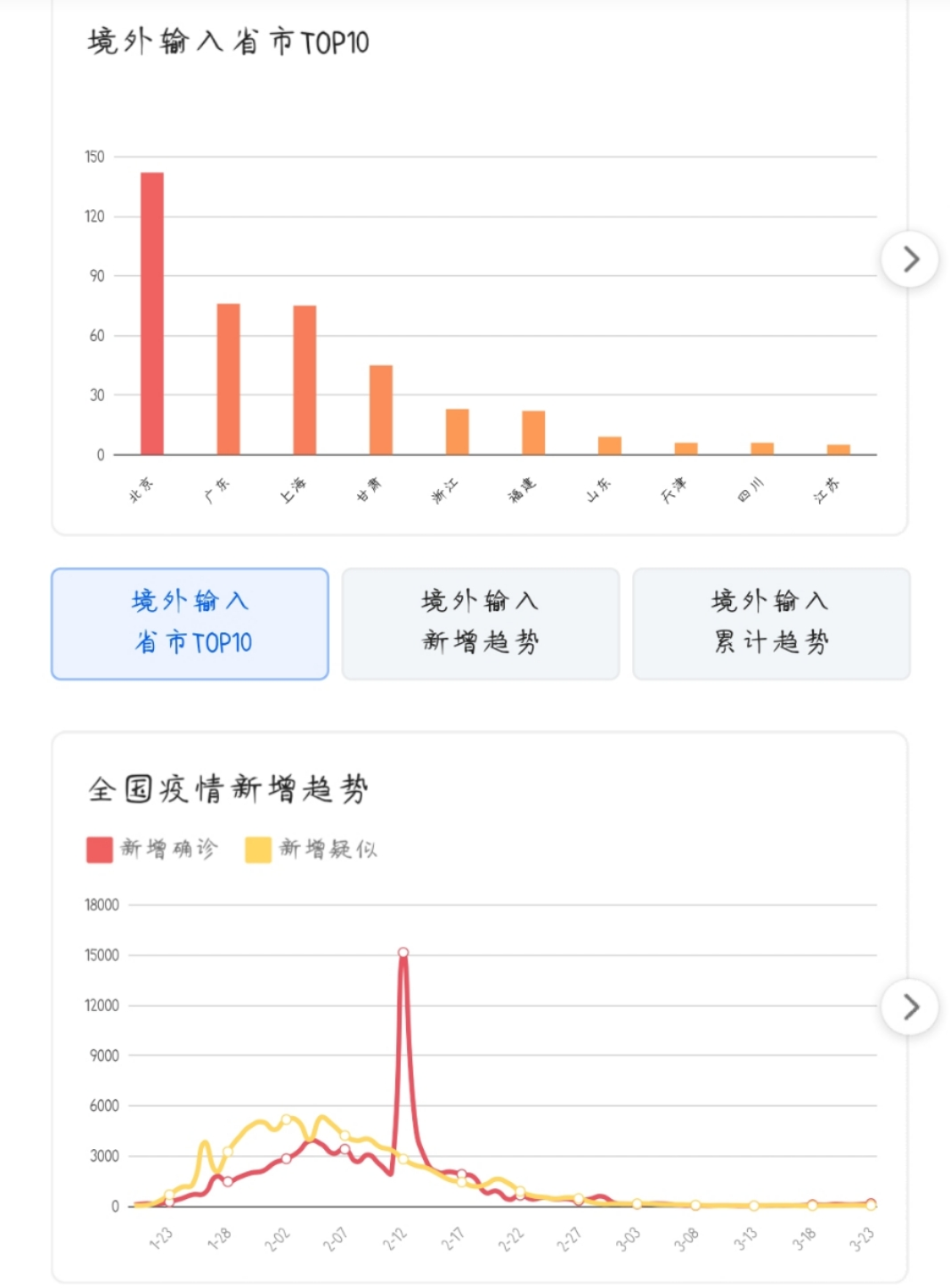
Task: Select the 境外输入省市TOP10 tab
Action: click(190, 624)
